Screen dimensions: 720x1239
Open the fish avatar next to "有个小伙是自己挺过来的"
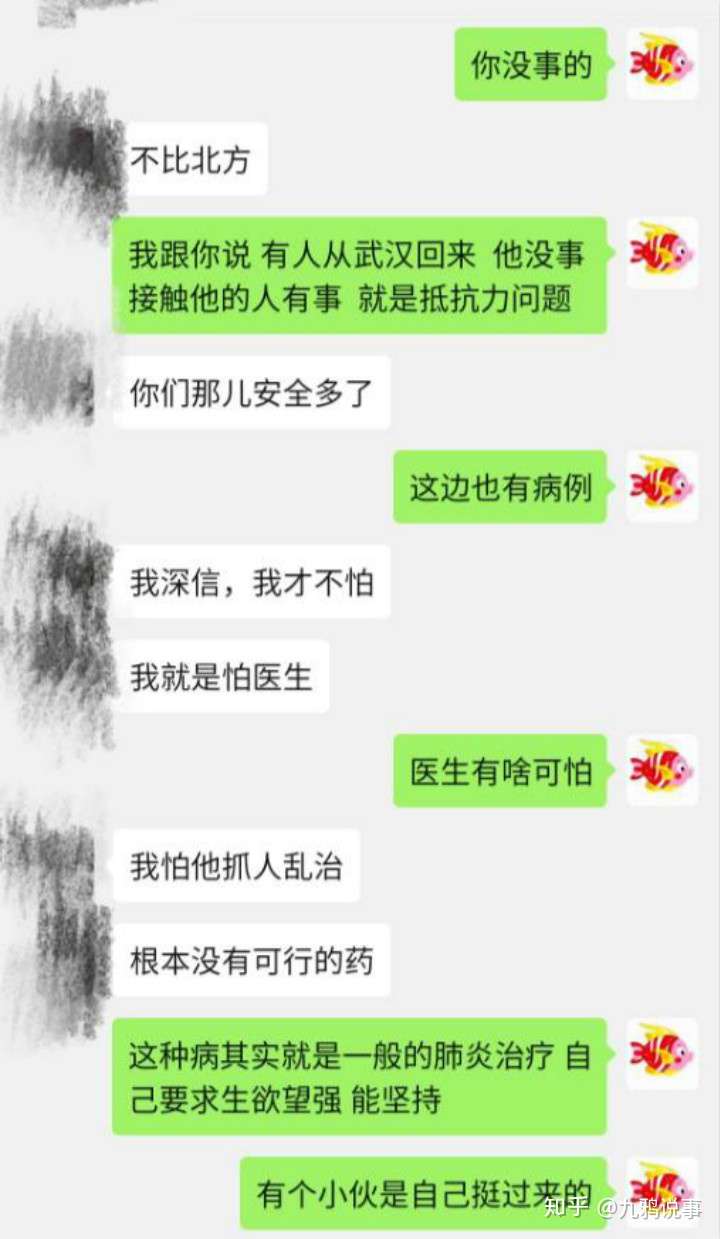point(661,1189)
